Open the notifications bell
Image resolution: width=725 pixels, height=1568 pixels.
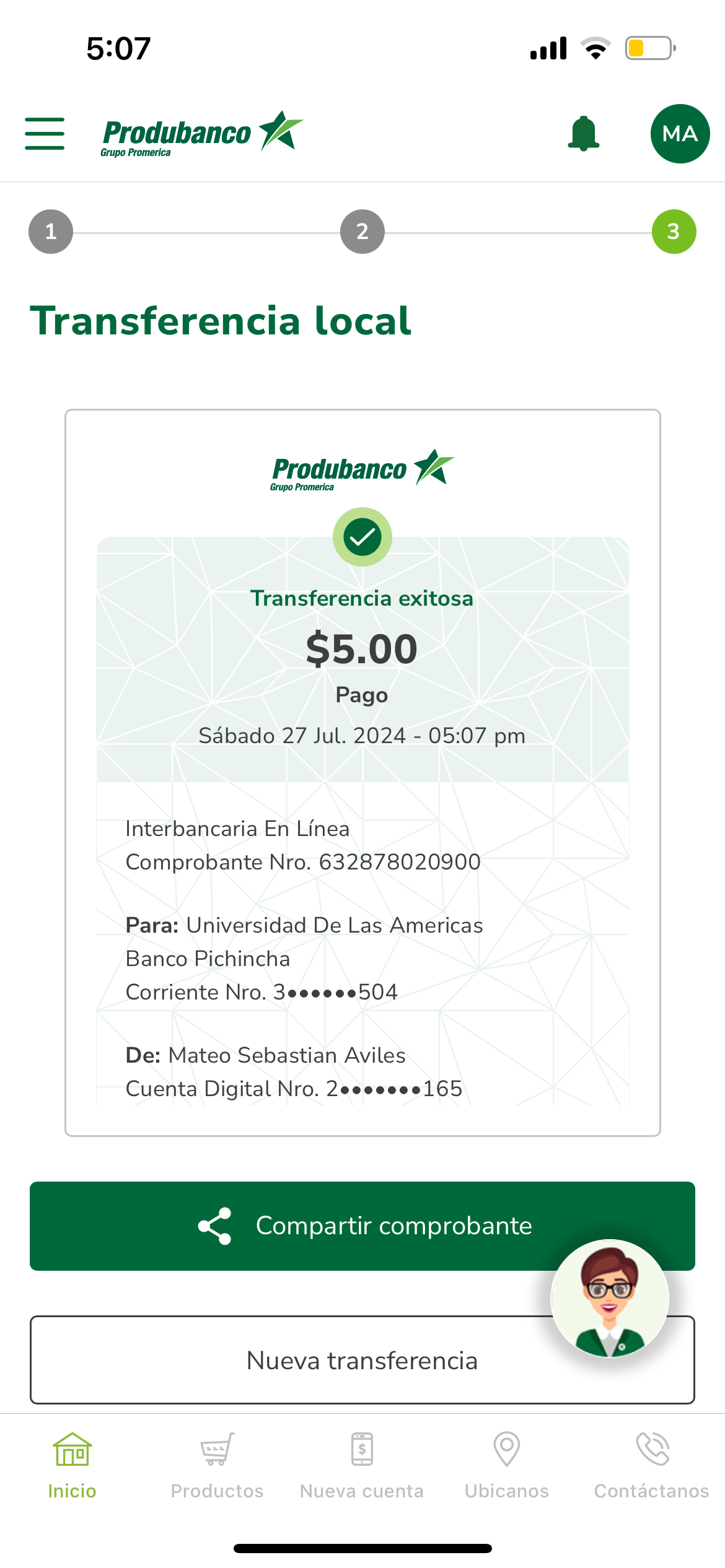(583, 134)
